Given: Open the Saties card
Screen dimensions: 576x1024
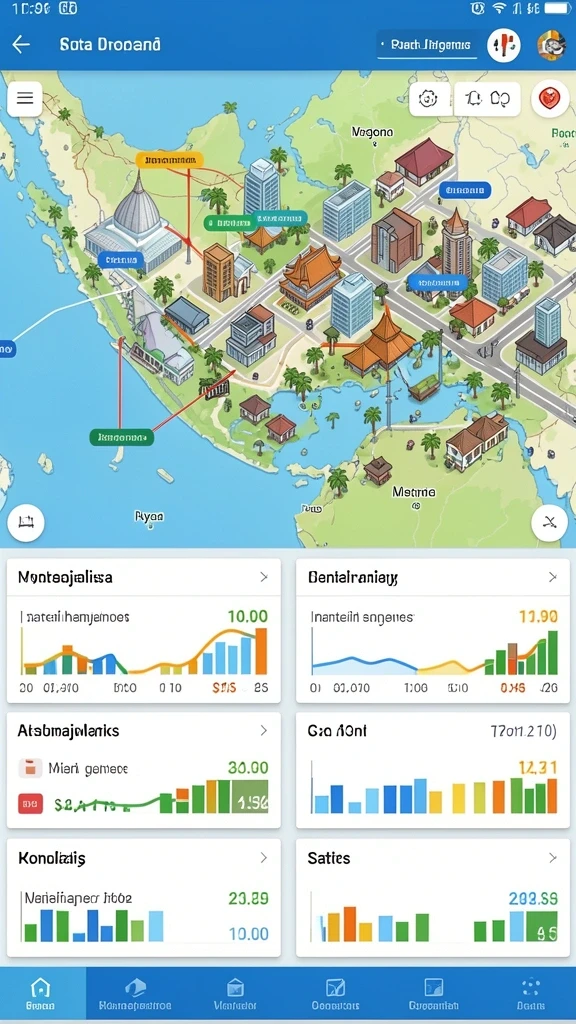Looking at the screenshot, I should coord(432,898).
